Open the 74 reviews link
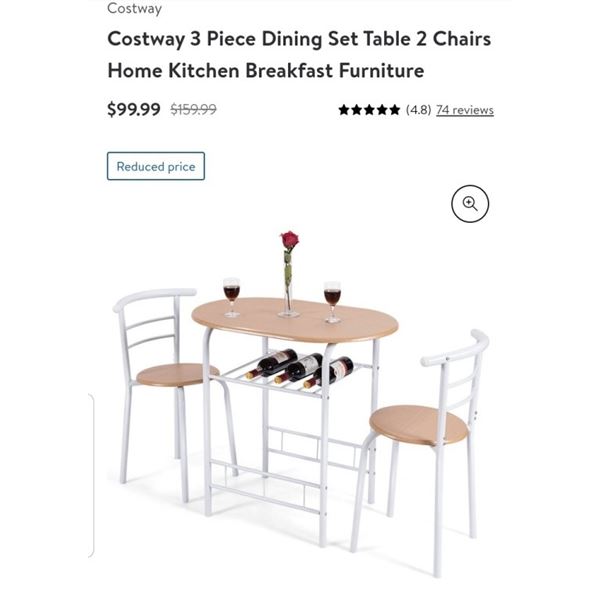Viewport: 600px width, 600px height. [465, 110]
